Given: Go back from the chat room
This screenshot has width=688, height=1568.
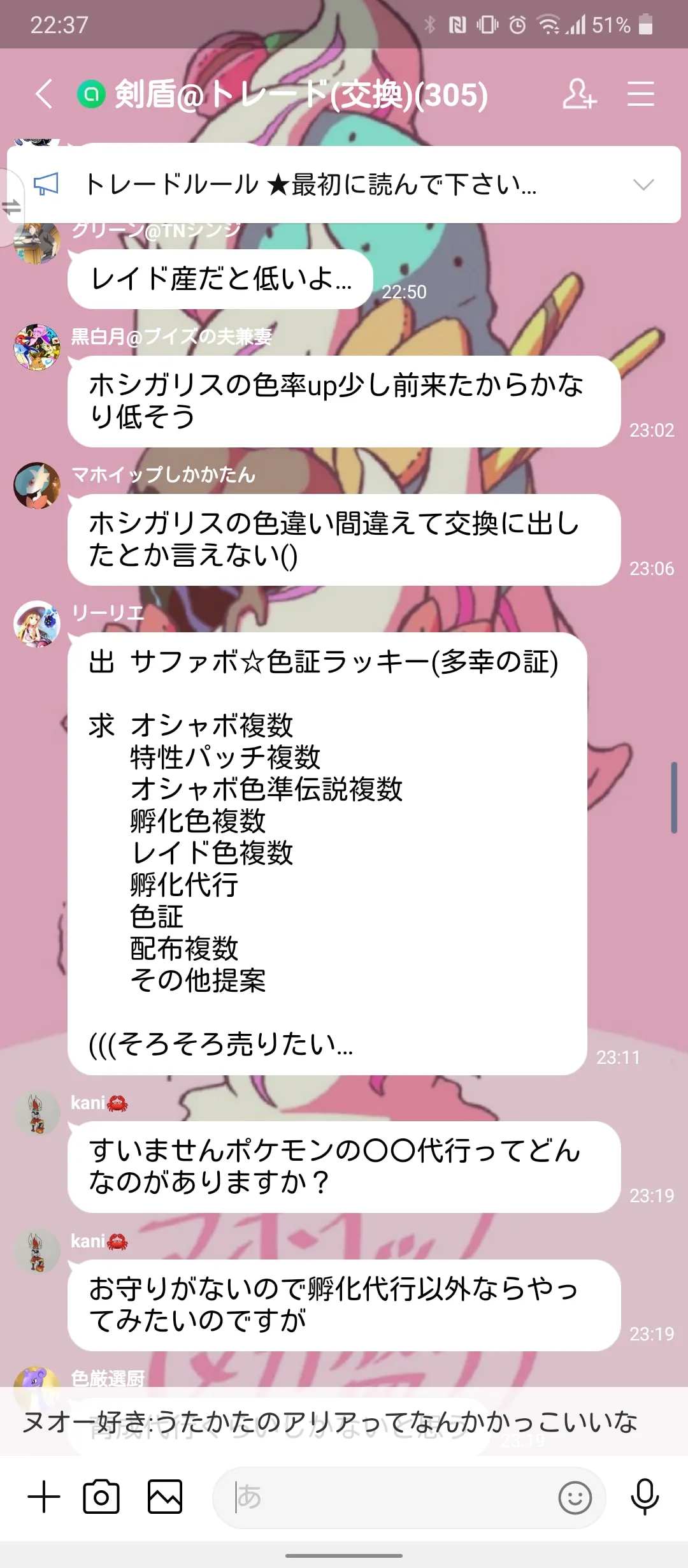Looking at the screenshot, I should 43,94.
